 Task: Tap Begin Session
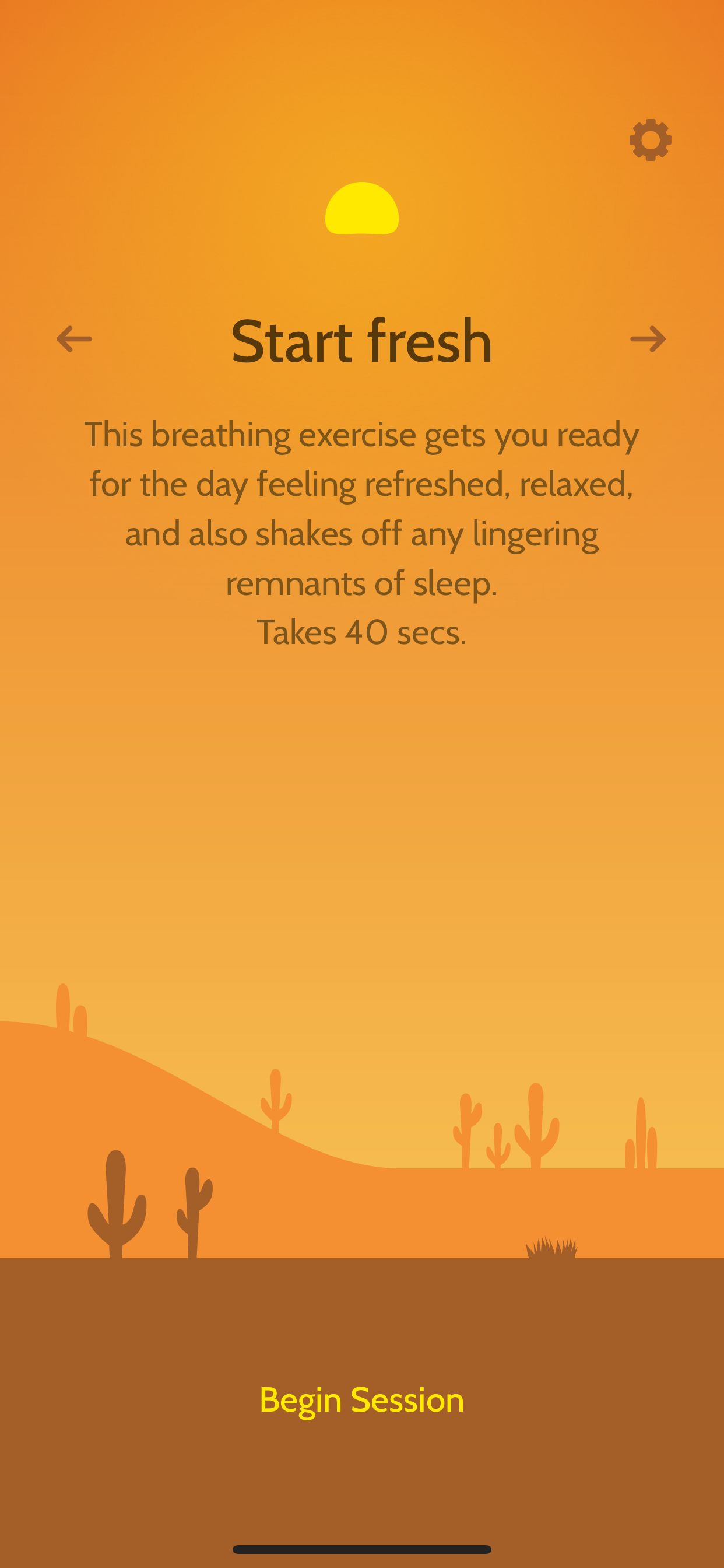[362, 1400]
